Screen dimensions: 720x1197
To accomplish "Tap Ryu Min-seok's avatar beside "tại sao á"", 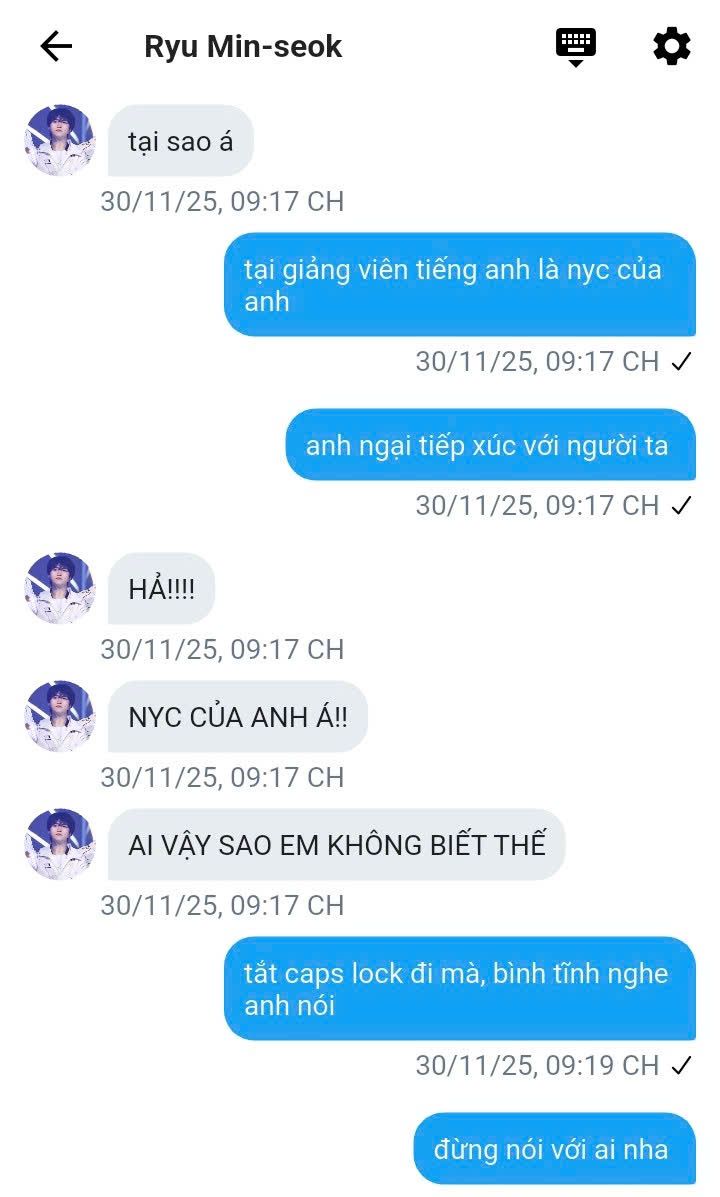I will click(x=59, y=141).
